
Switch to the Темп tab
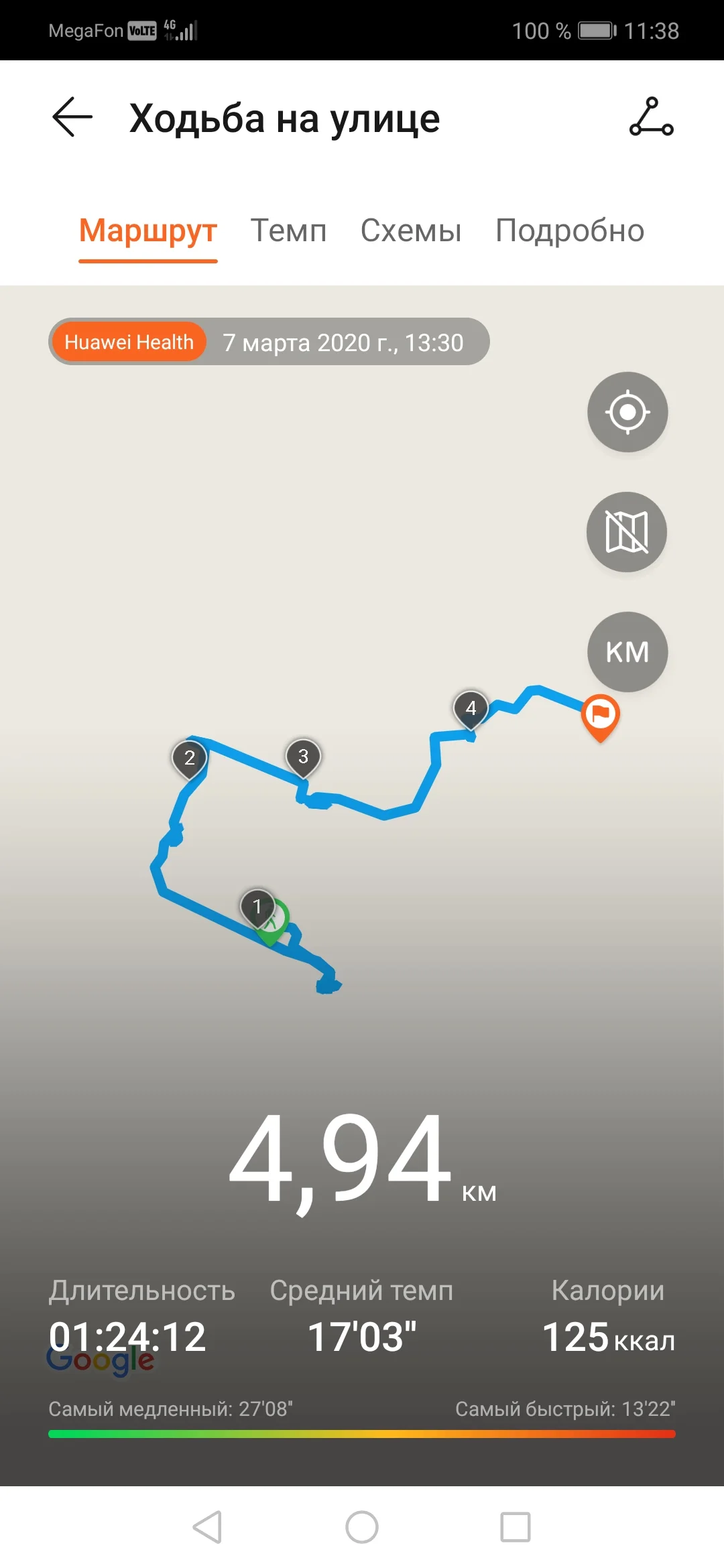pyautogui.click(x=288, y=231)
